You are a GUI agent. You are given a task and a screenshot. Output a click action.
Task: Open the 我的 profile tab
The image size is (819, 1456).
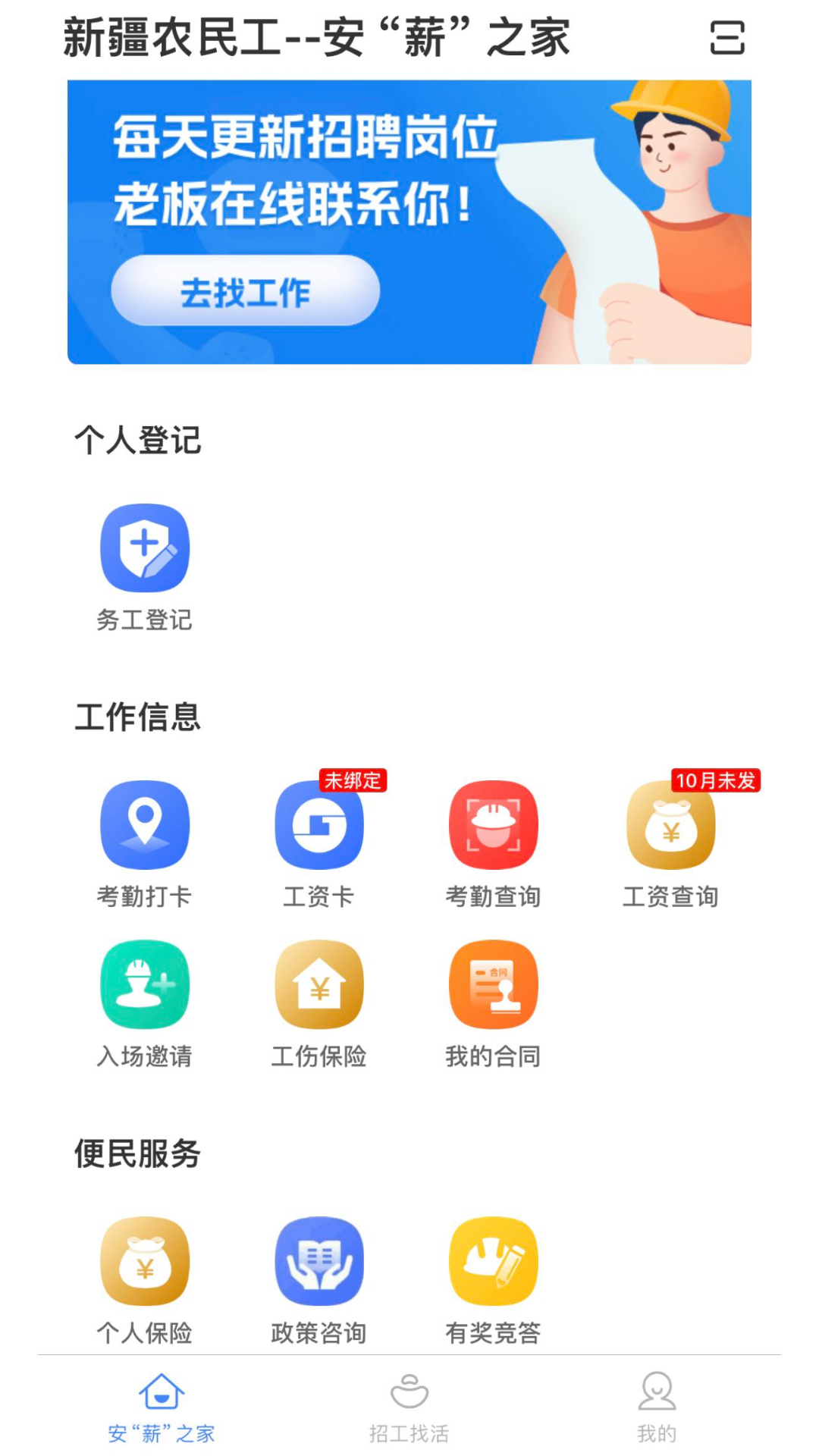coord(657,1410)
